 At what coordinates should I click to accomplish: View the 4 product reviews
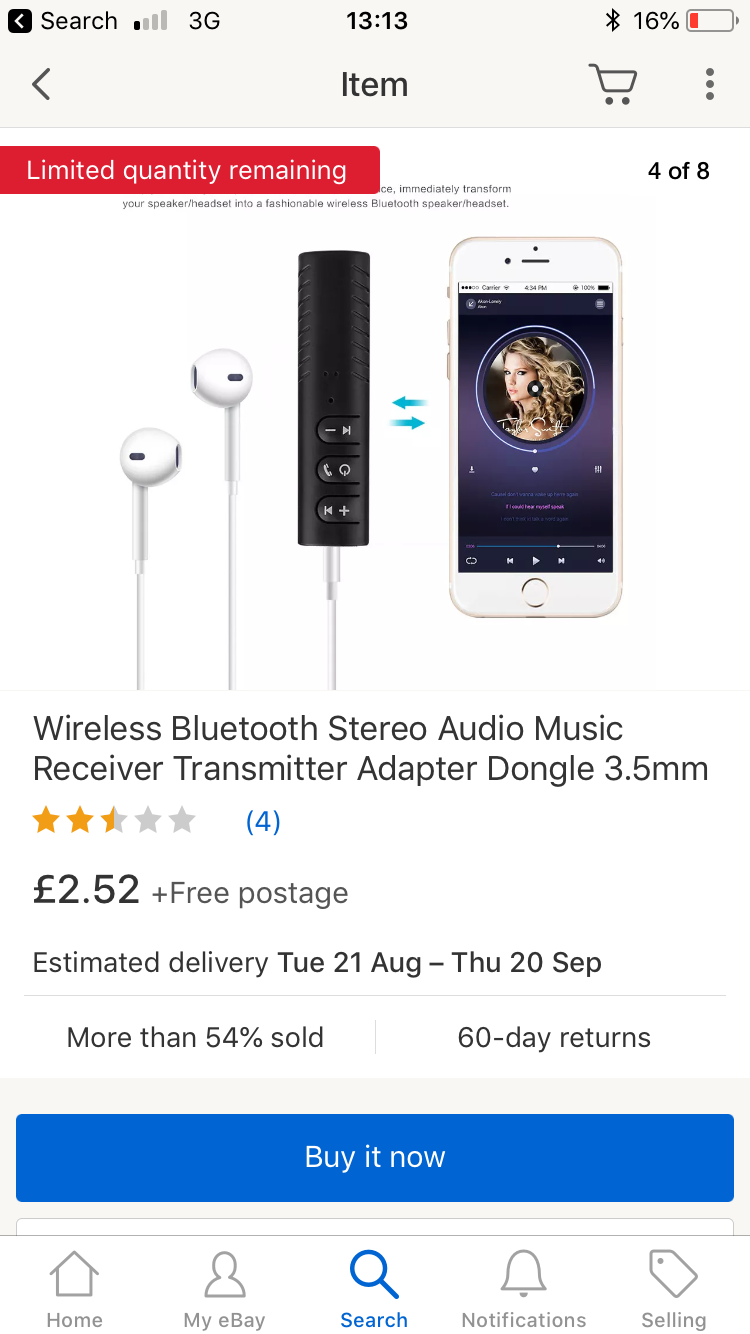point(263,821)
